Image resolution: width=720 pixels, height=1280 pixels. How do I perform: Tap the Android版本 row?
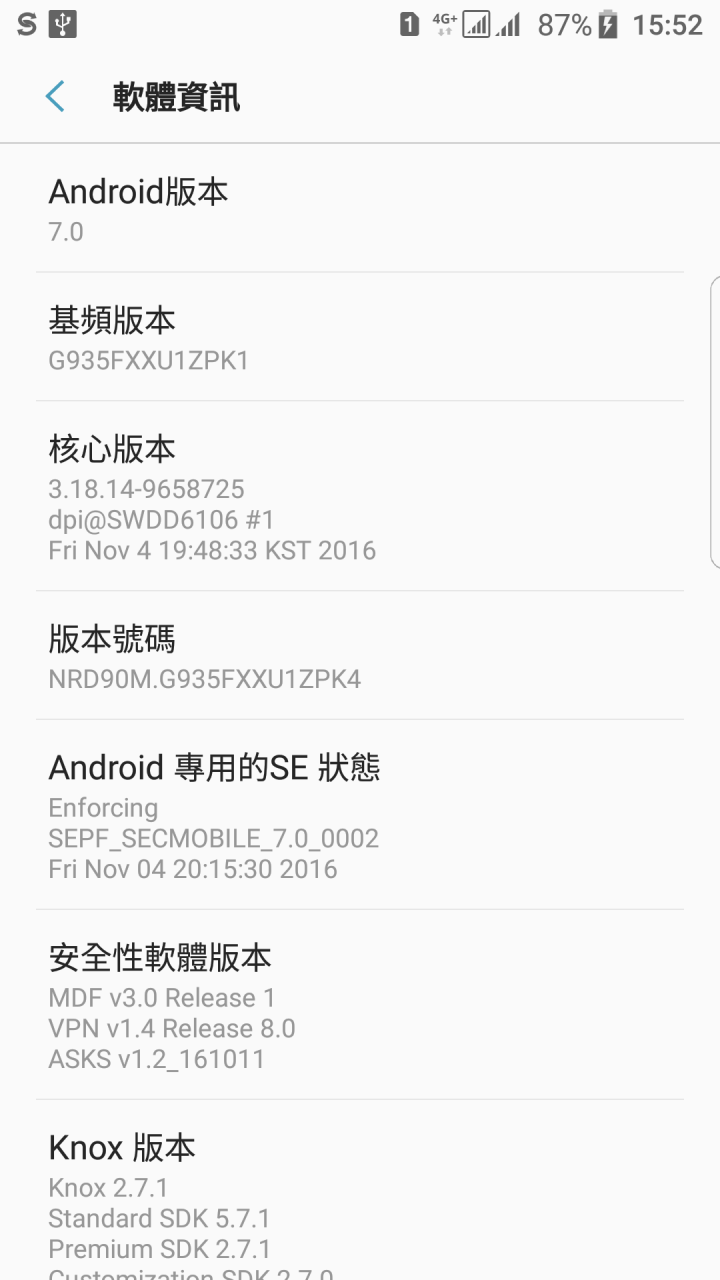[x=360, y=209]
